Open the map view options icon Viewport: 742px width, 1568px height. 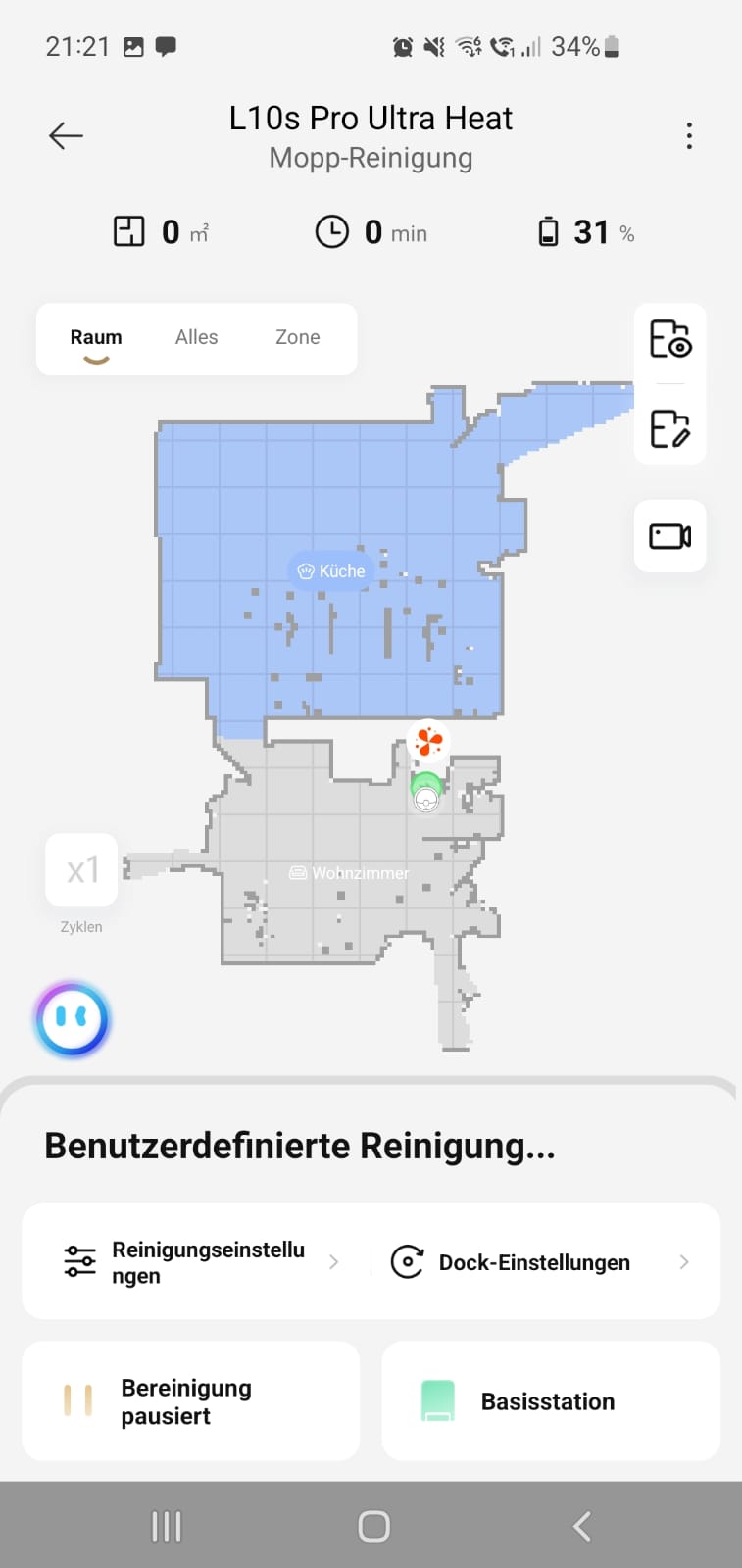670,339
